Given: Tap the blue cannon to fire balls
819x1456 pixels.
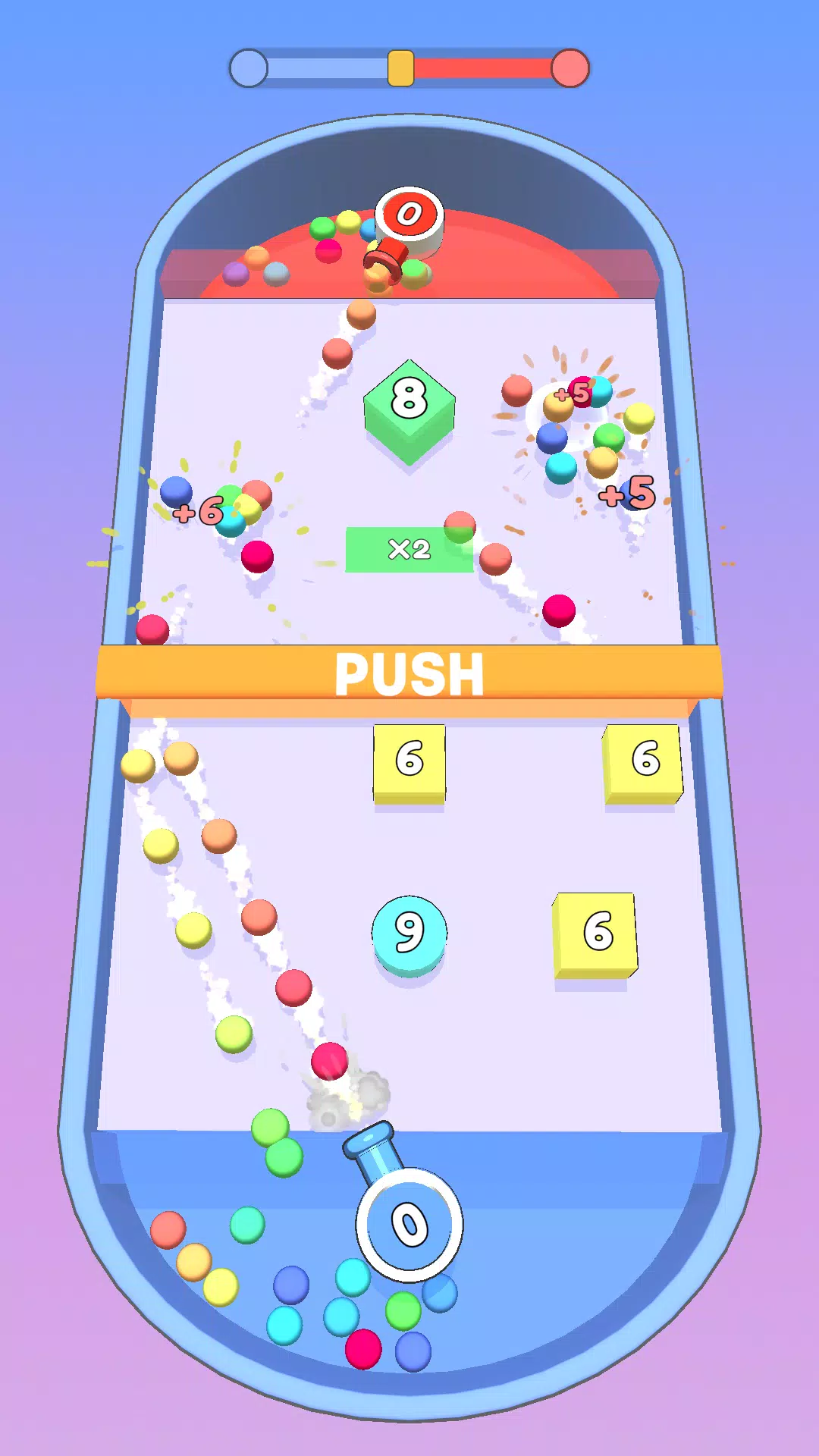Looking at the screenshot, I should coord(408,1222).
